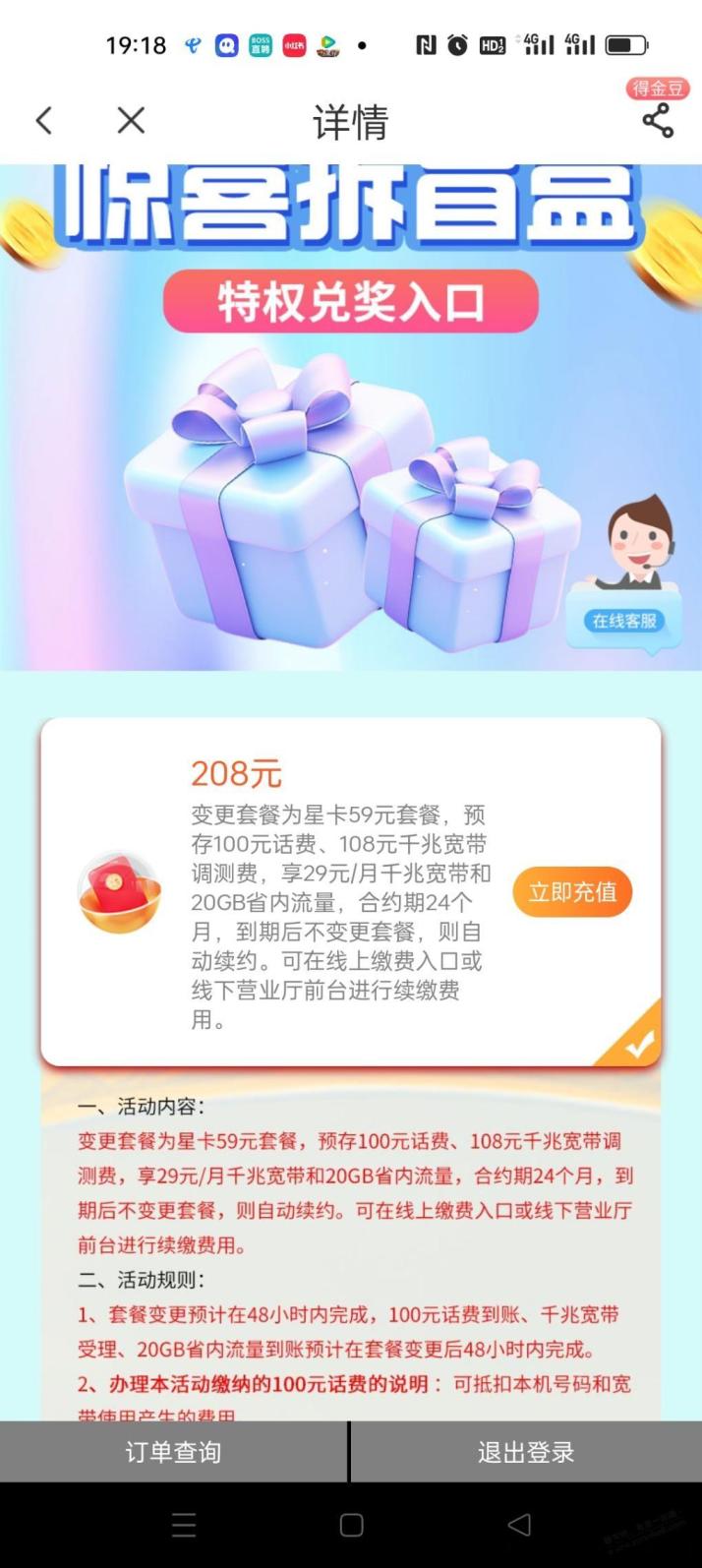Go to the system home screen
Image resolution: width=702 pixels, height=1568 pixels.
351,1525
